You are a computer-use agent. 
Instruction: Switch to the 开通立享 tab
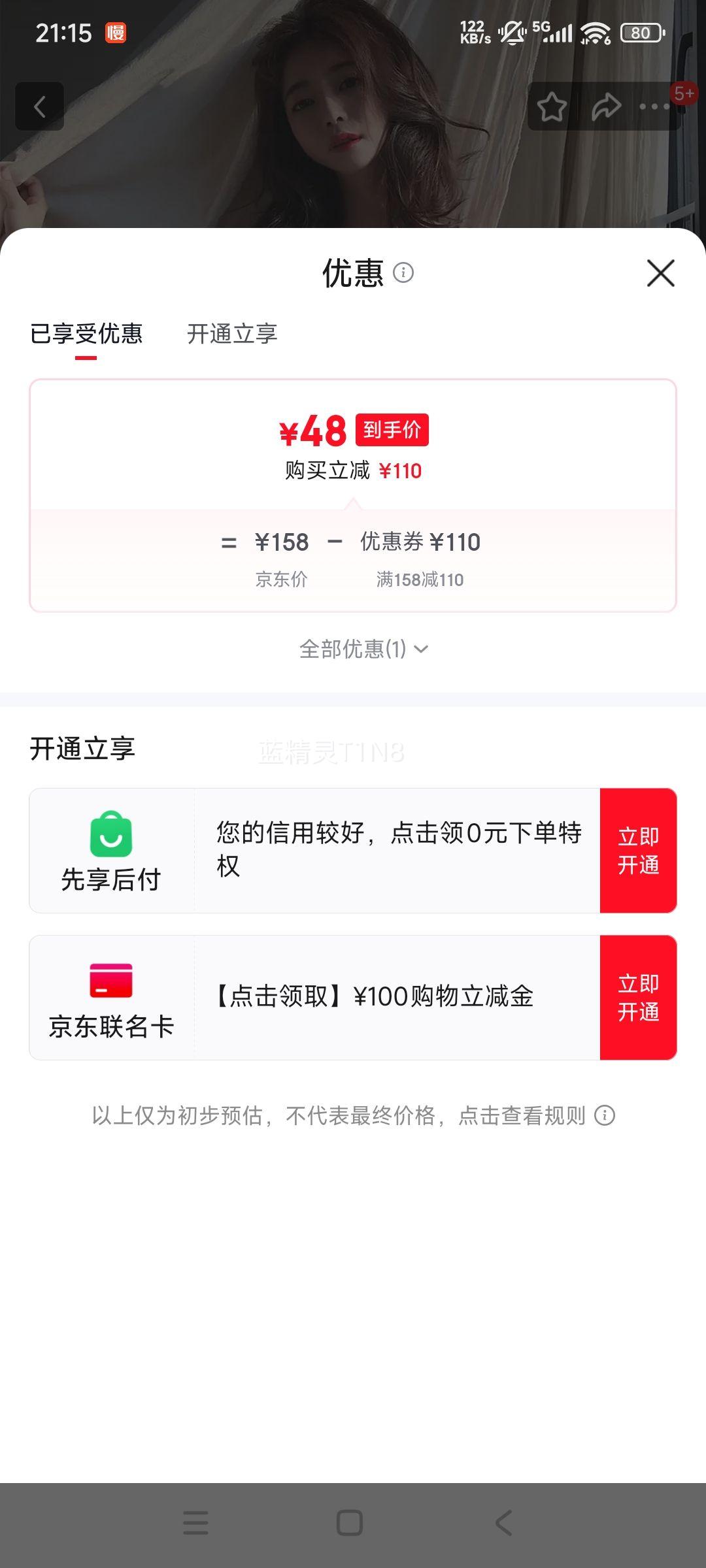point(232,334)
